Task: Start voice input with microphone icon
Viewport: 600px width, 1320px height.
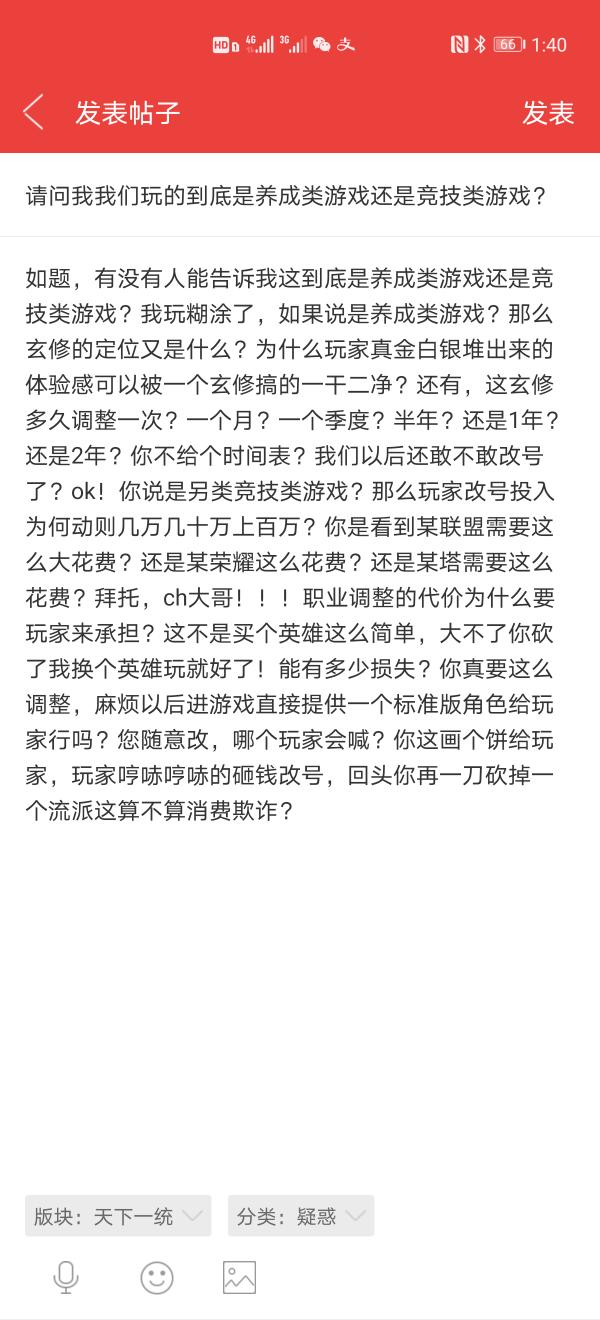Action: pos(66,1277)
